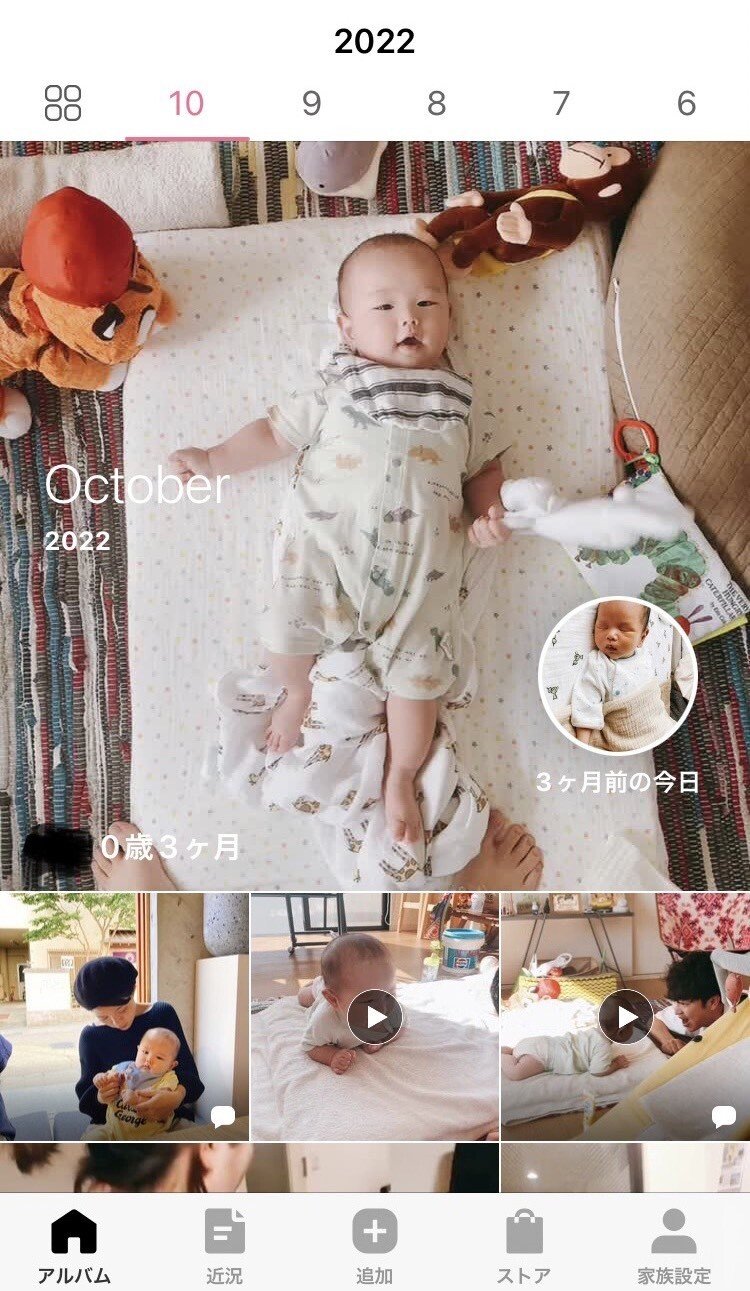Image resolution: width=750 pixels, height=1291 pixels.
Task: Open the アルバム tab
Action: [x=74, y=1244]
